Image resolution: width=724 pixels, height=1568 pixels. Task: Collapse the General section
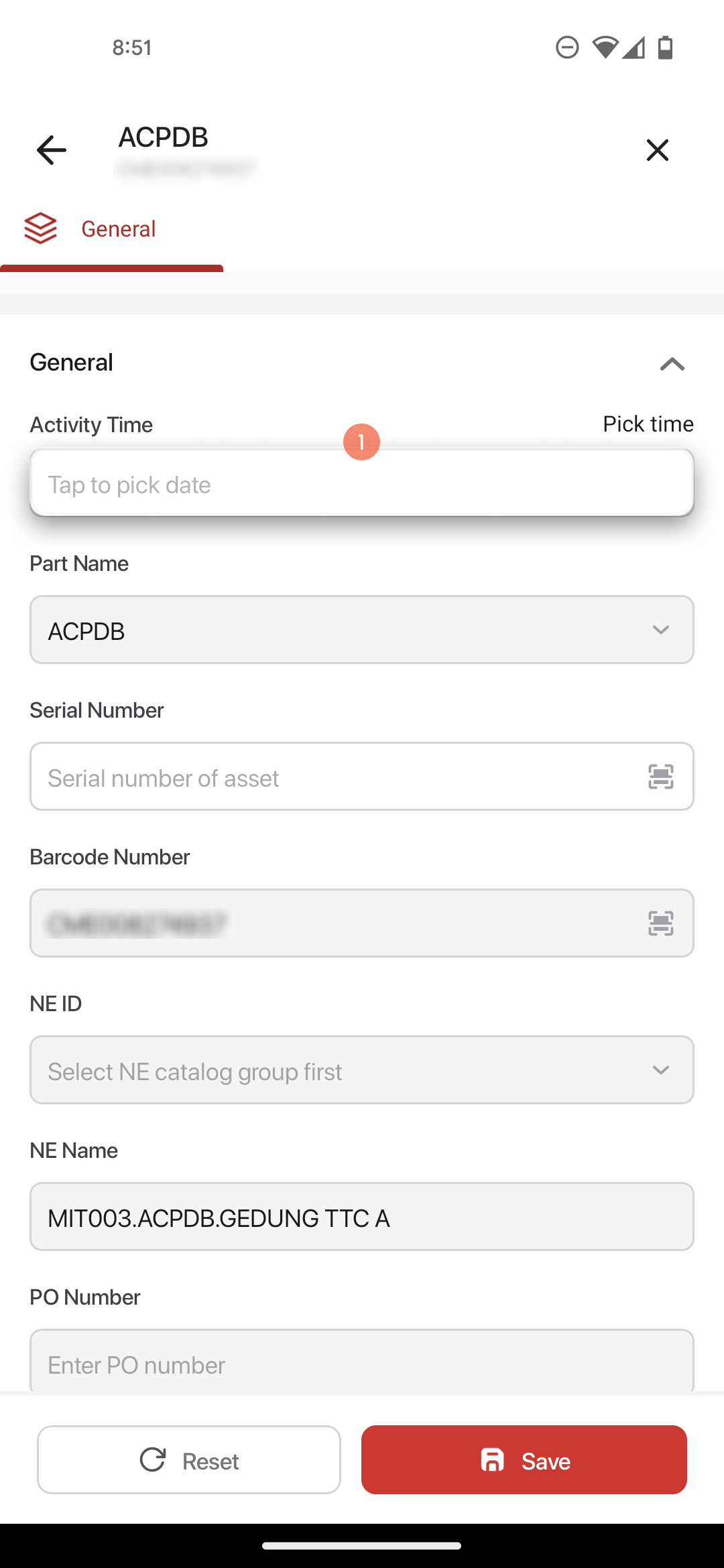click(672, 364)
